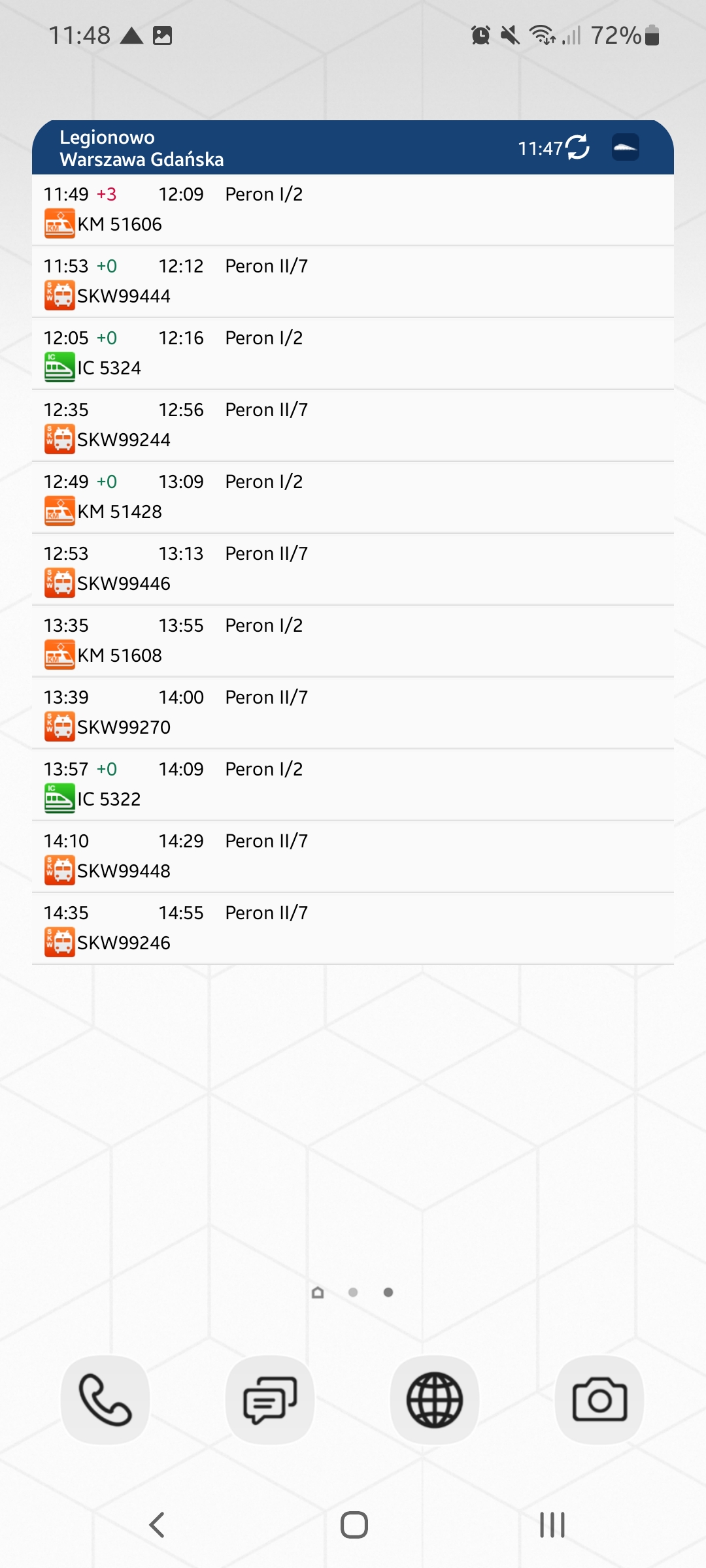Open the IC 5324 train details
The image size is (706, 1568).
(353, 354)
